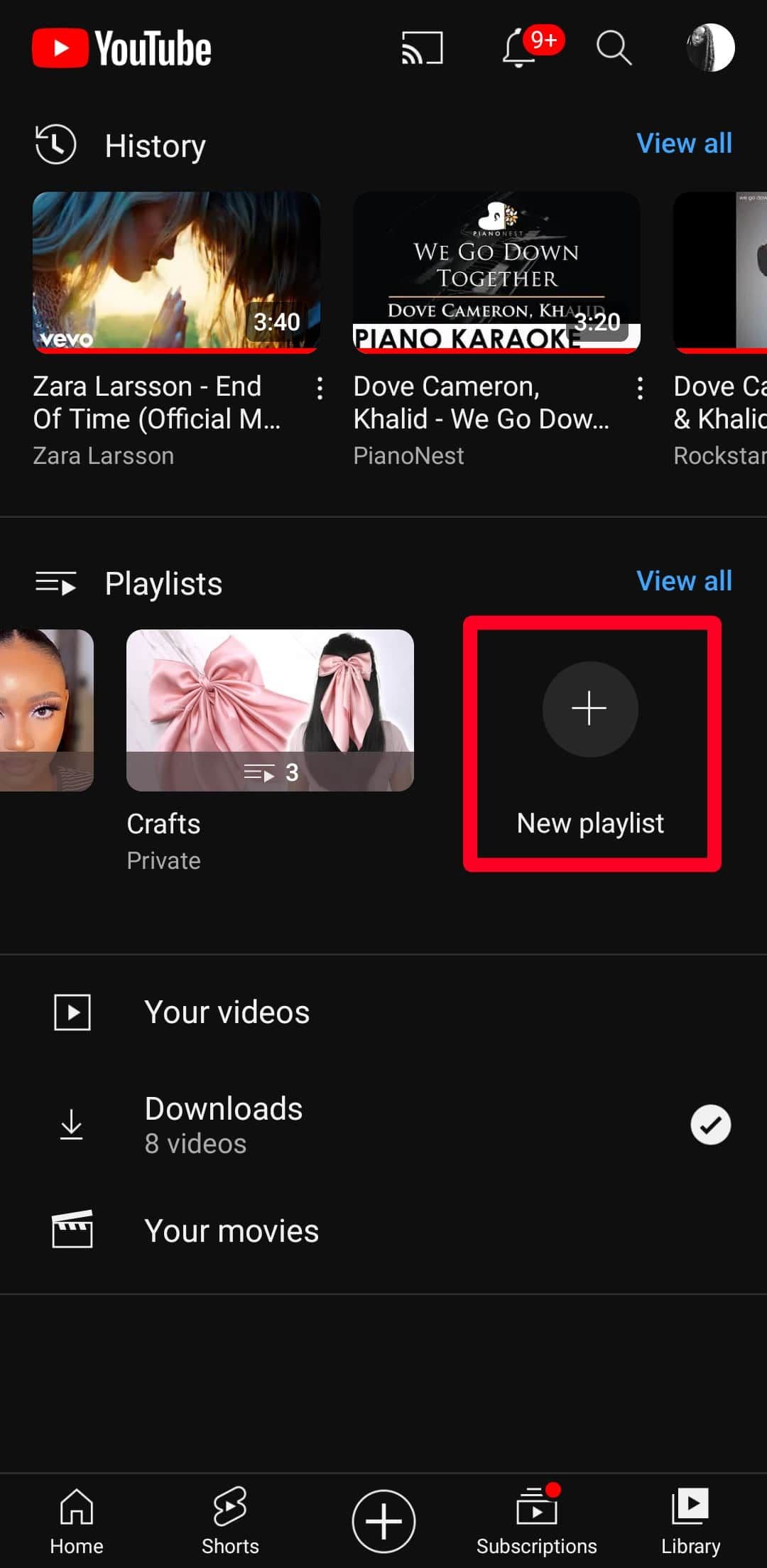Switch to the Shorts tab

click(230, 1520)
